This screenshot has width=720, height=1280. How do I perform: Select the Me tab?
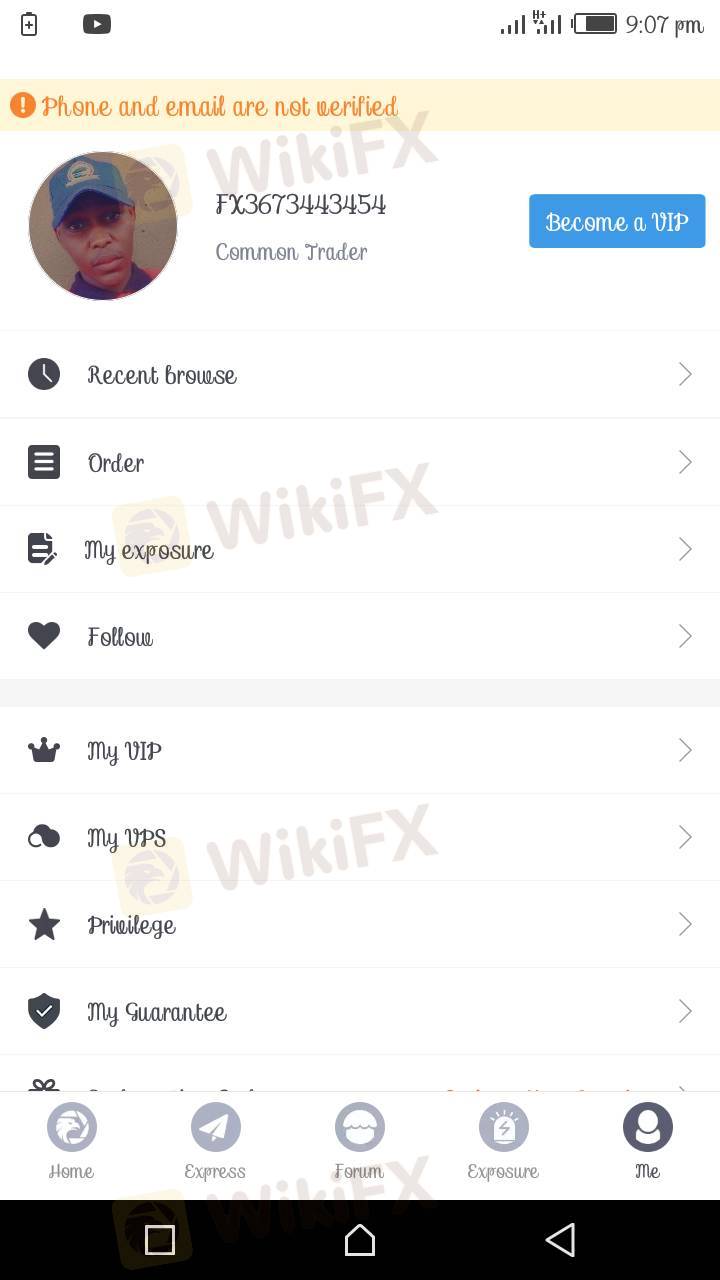(647, 1142)
